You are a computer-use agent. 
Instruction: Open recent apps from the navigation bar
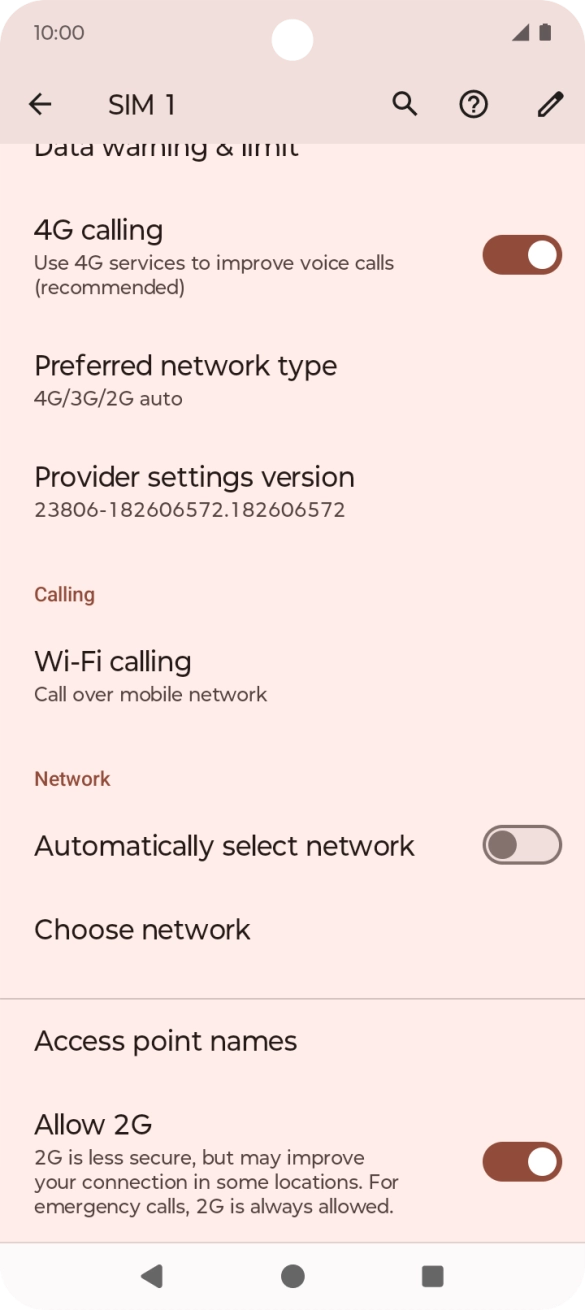click(432, 1275)
